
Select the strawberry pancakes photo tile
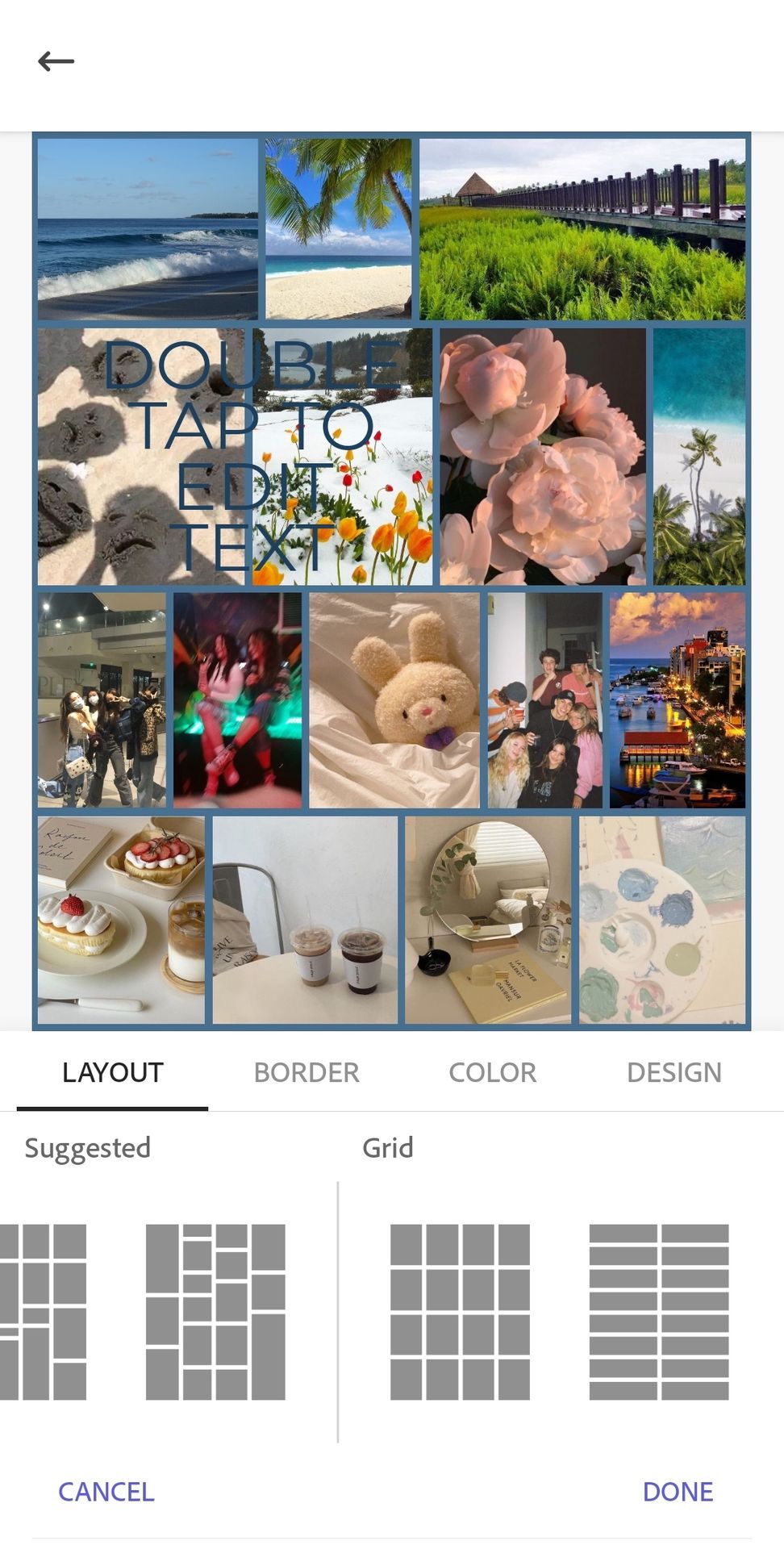(x=121, y=920)
